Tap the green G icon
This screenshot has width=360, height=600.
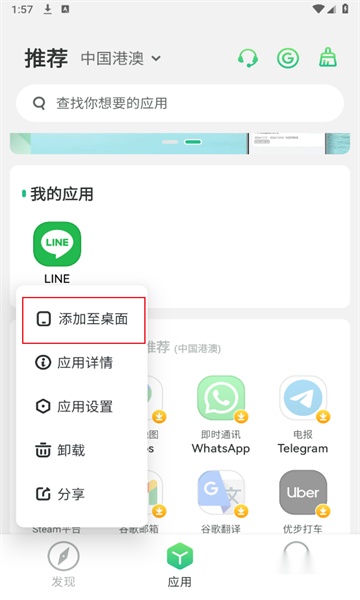288,59
